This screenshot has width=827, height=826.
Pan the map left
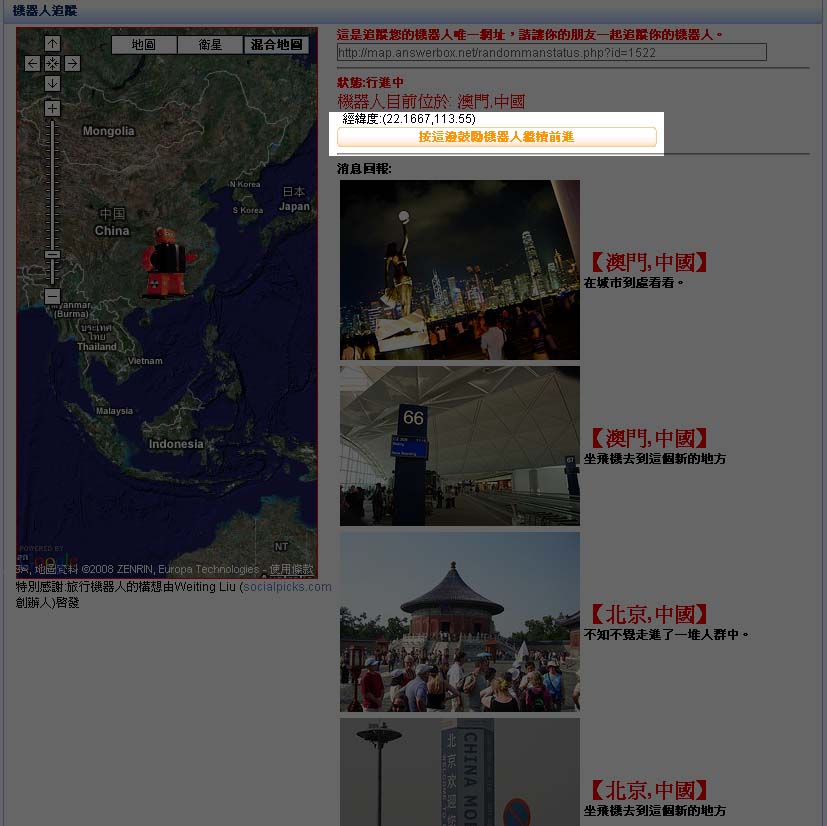coord(33,63)
